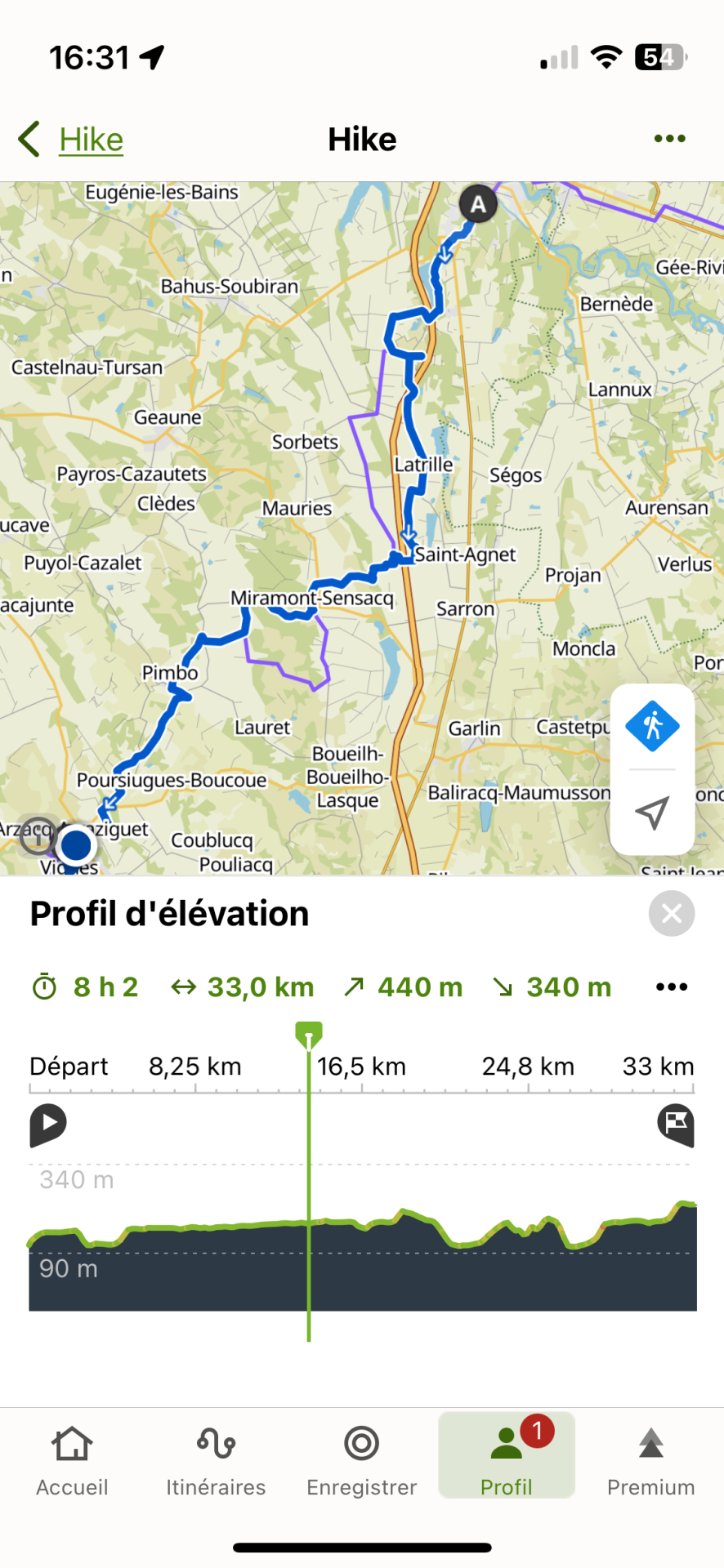The height and width of the screenshot is (1568, 724).
Task: Open more options for the elevation stats
Action: coord(672,987)
